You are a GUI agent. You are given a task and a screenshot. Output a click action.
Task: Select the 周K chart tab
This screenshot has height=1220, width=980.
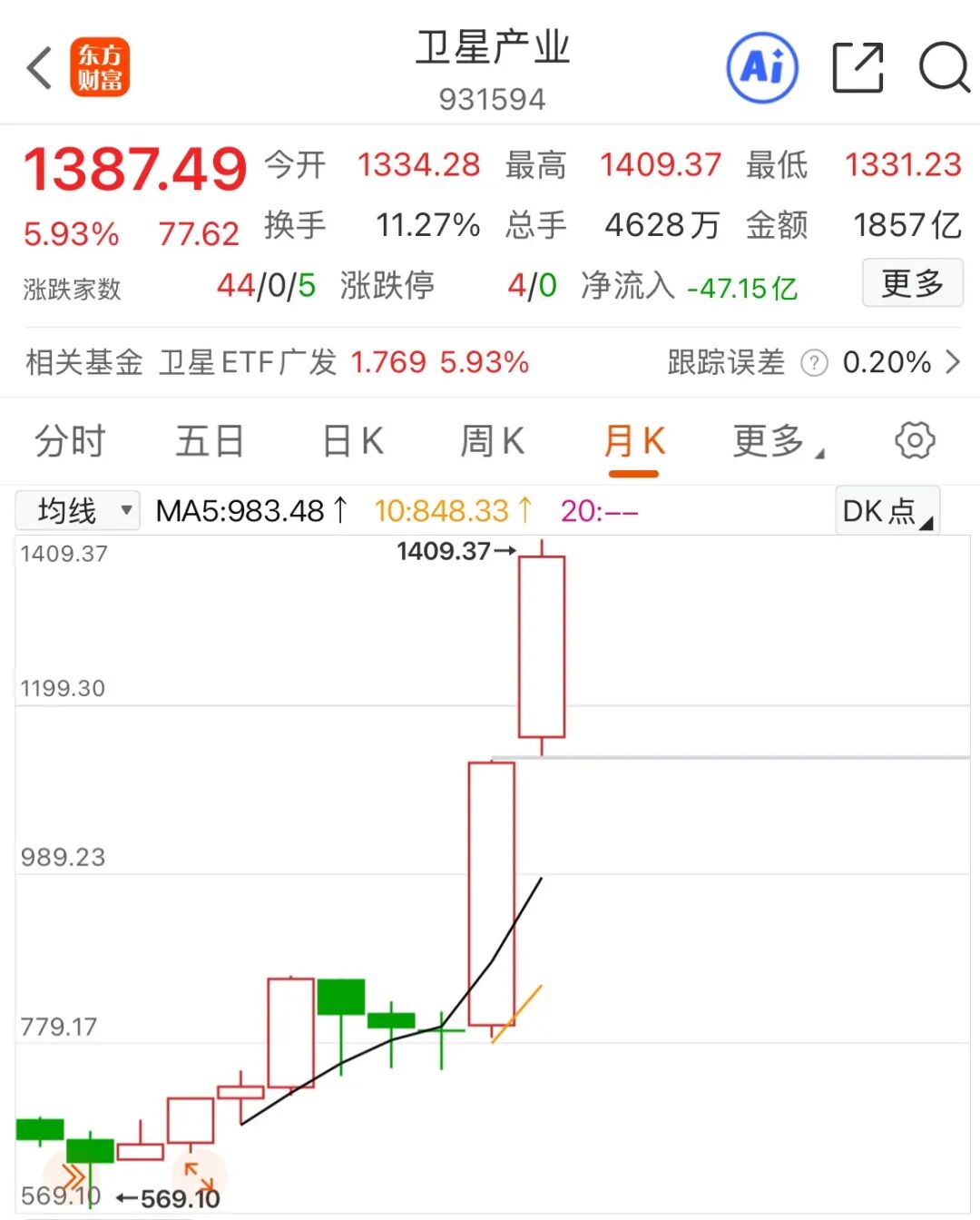coord(492,442)
